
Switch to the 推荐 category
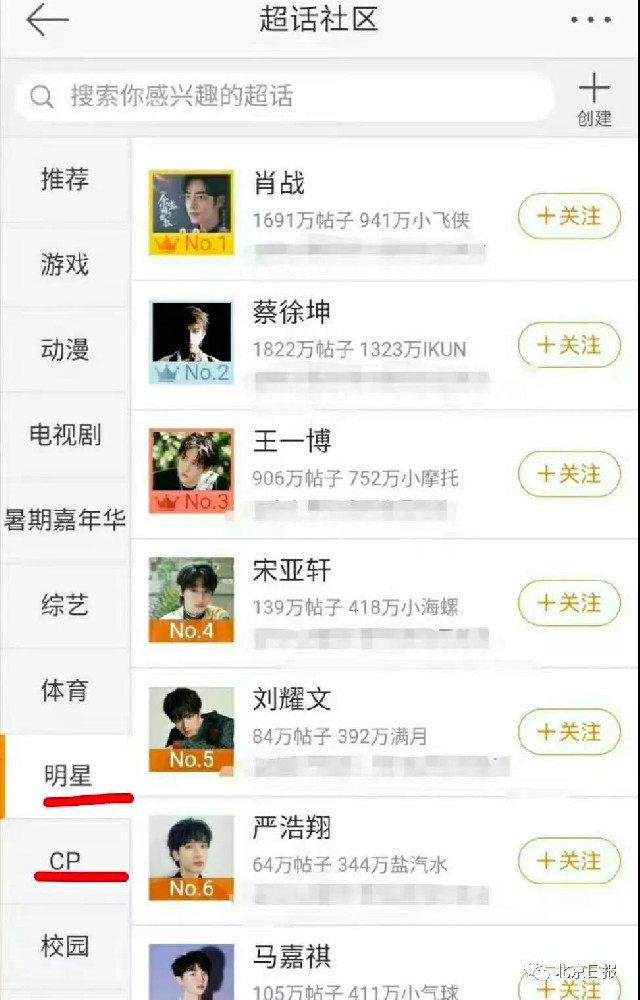point(65,180)
